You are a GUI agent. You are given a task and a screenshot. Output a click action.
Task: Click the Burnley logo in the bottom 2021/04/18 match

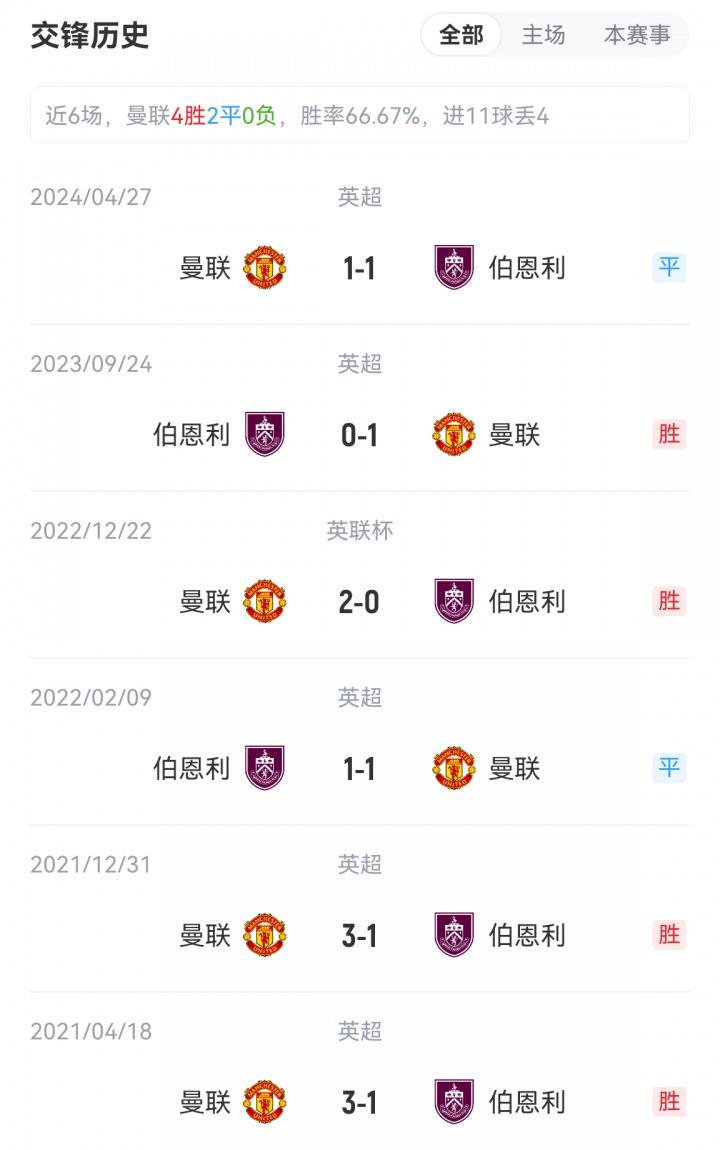point(453,1101)
